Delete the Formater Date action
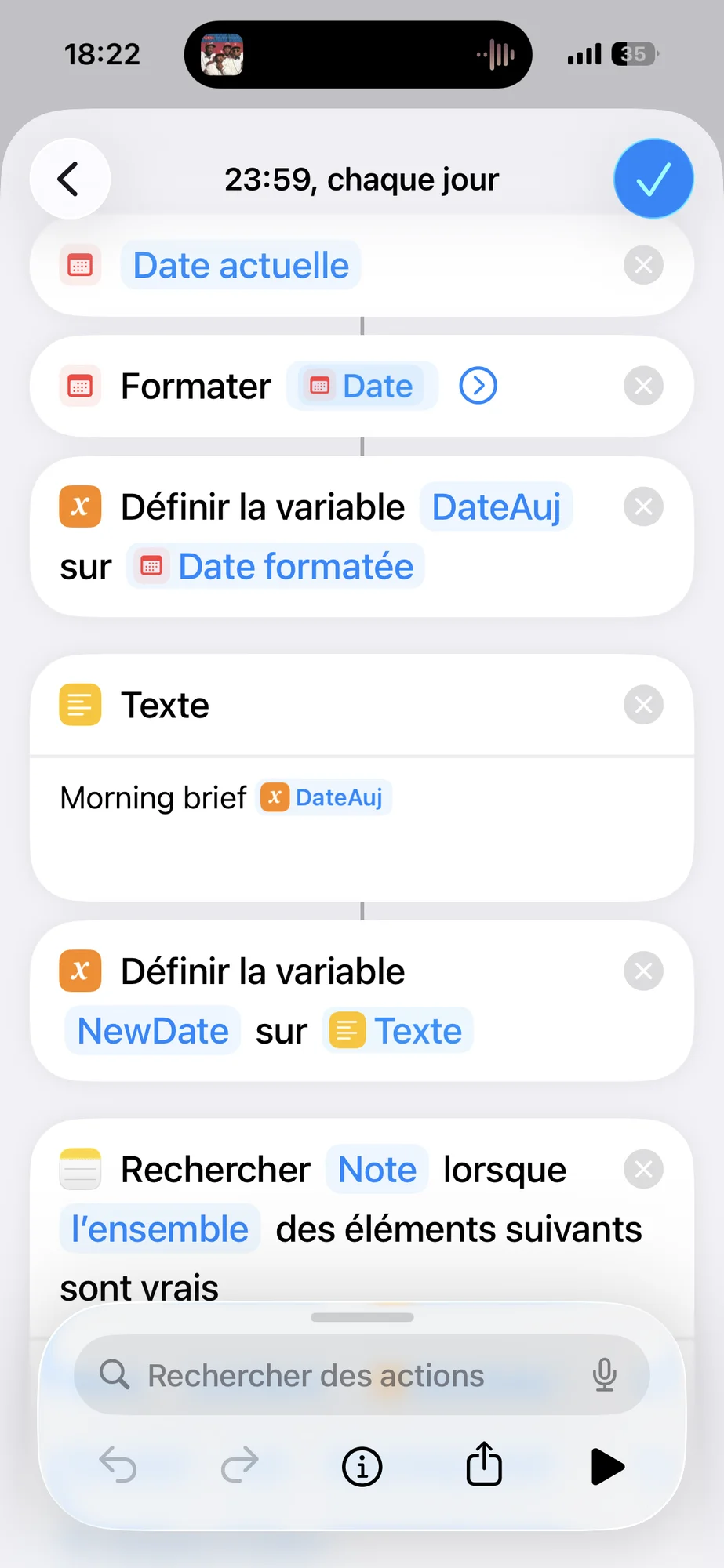 pos(643,386)
